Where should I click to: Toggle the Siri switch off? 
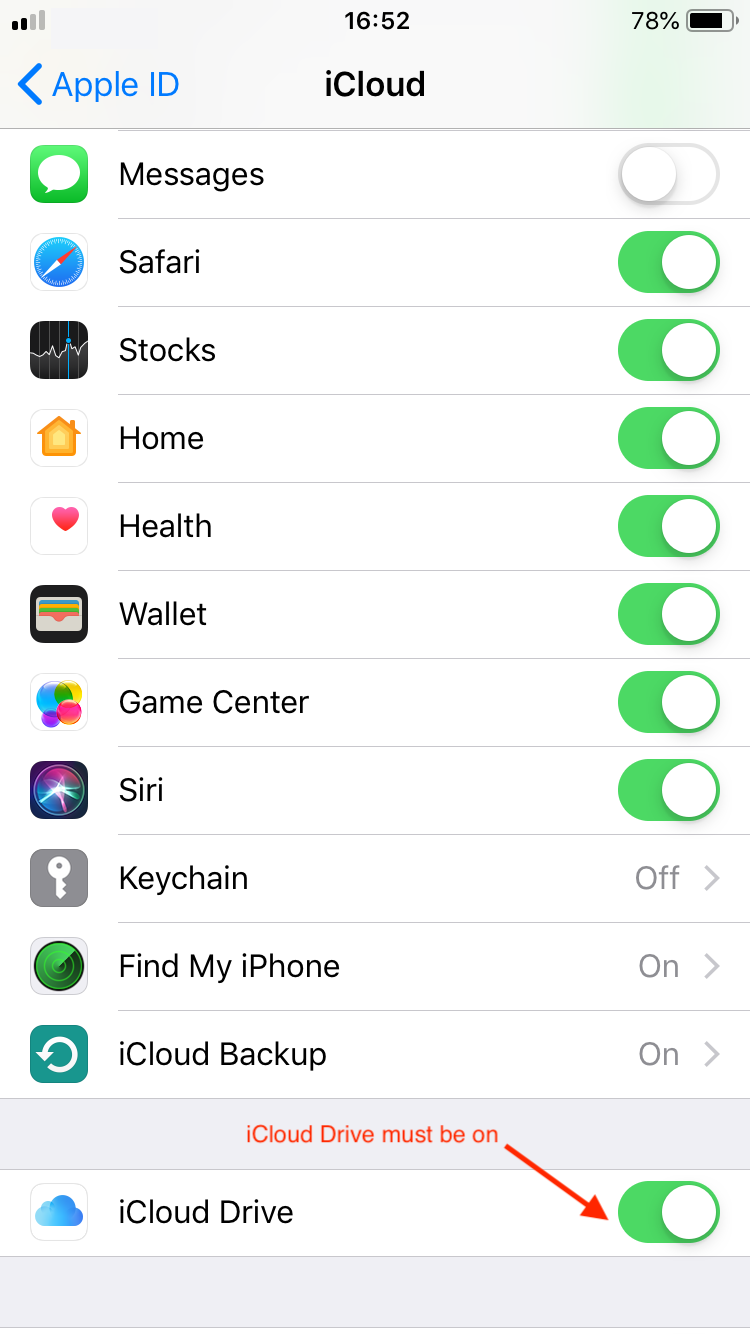(668, 790)
